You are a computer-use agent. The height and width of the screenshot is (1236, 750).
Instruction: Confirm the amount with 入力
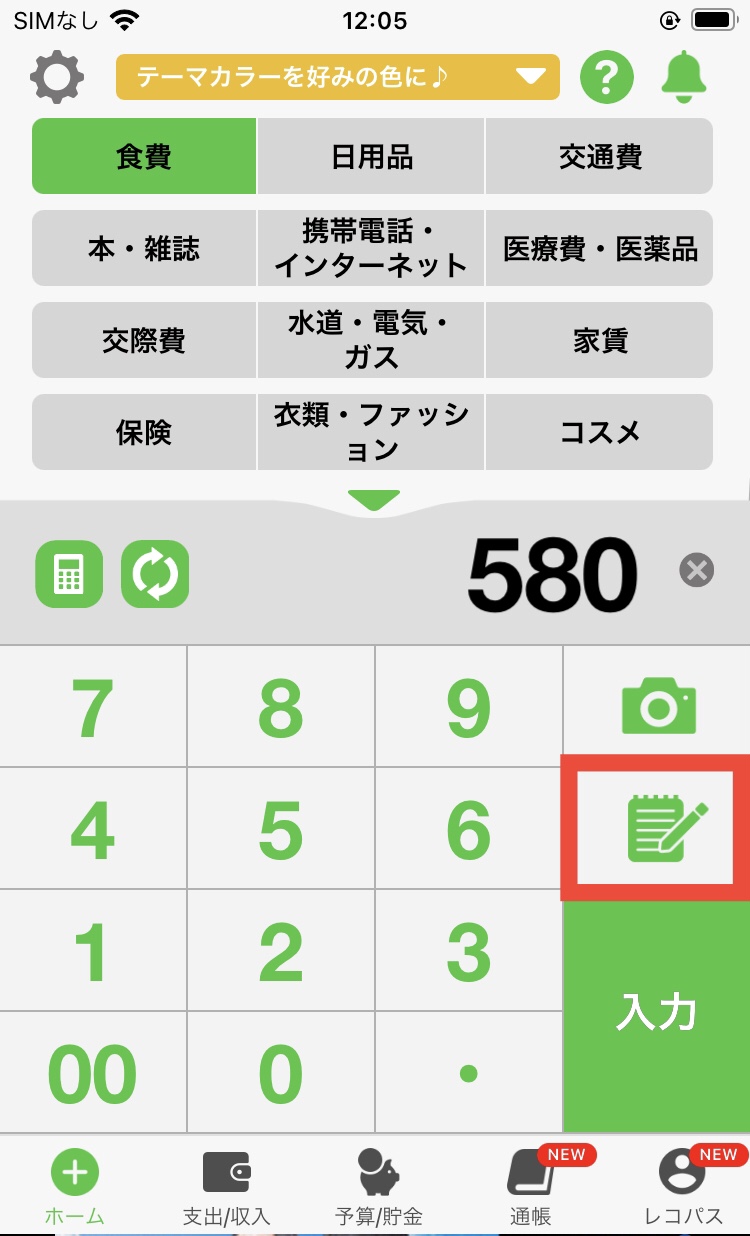(657, 1012)
